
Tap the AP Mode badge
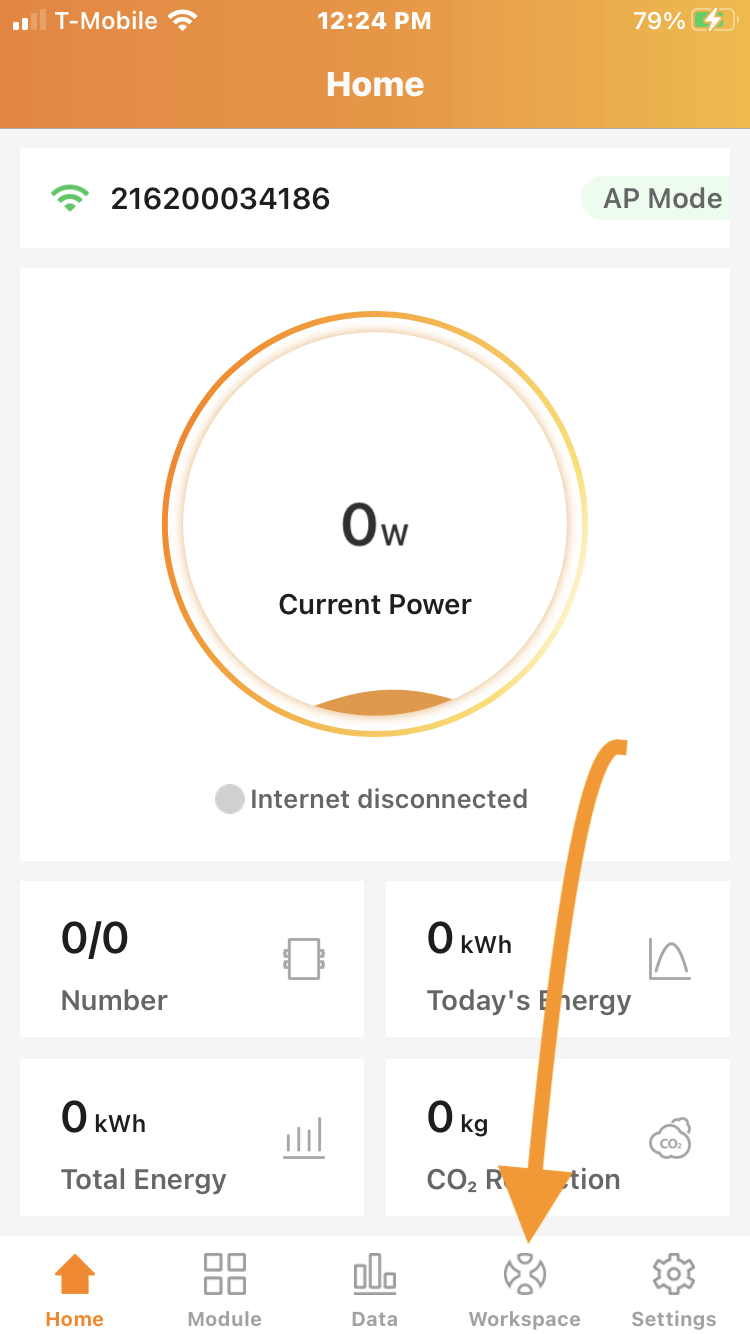(660, 198)
